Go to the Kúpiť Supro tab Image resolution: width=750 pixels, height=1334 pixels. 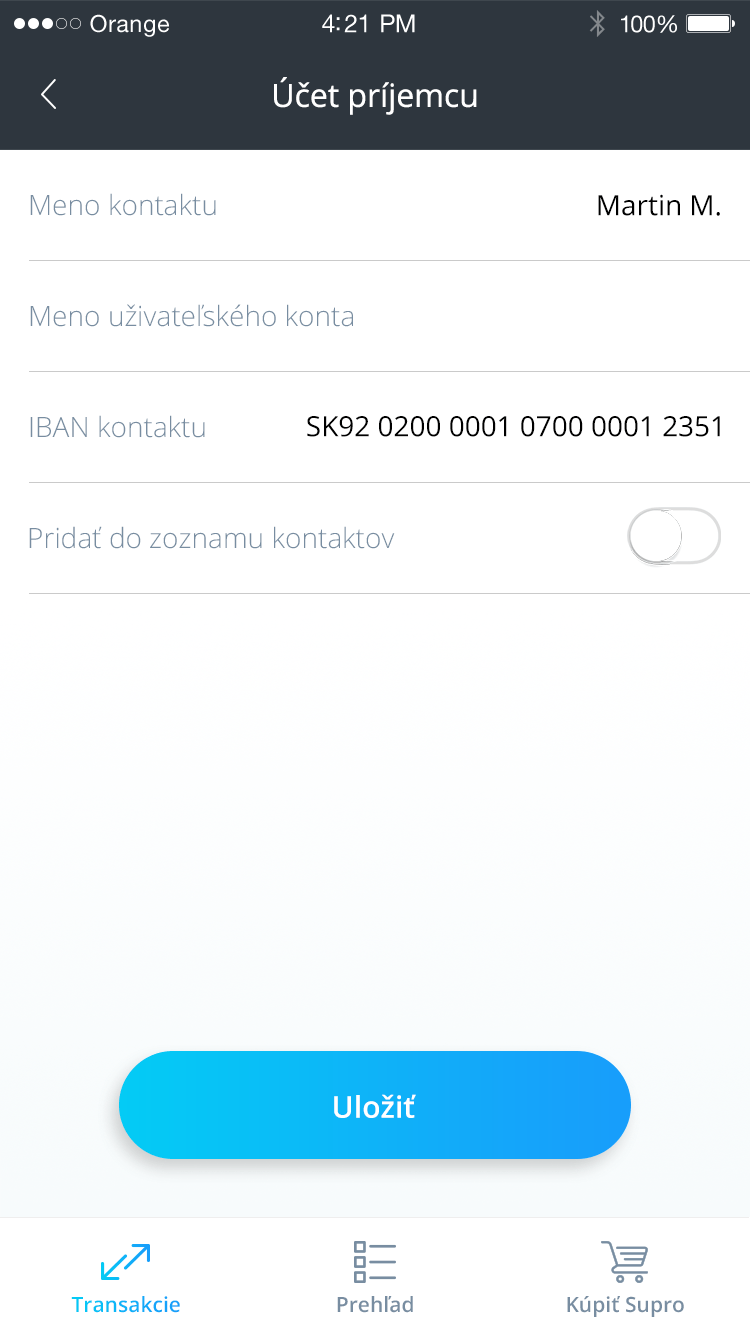tap(625, 1277)
